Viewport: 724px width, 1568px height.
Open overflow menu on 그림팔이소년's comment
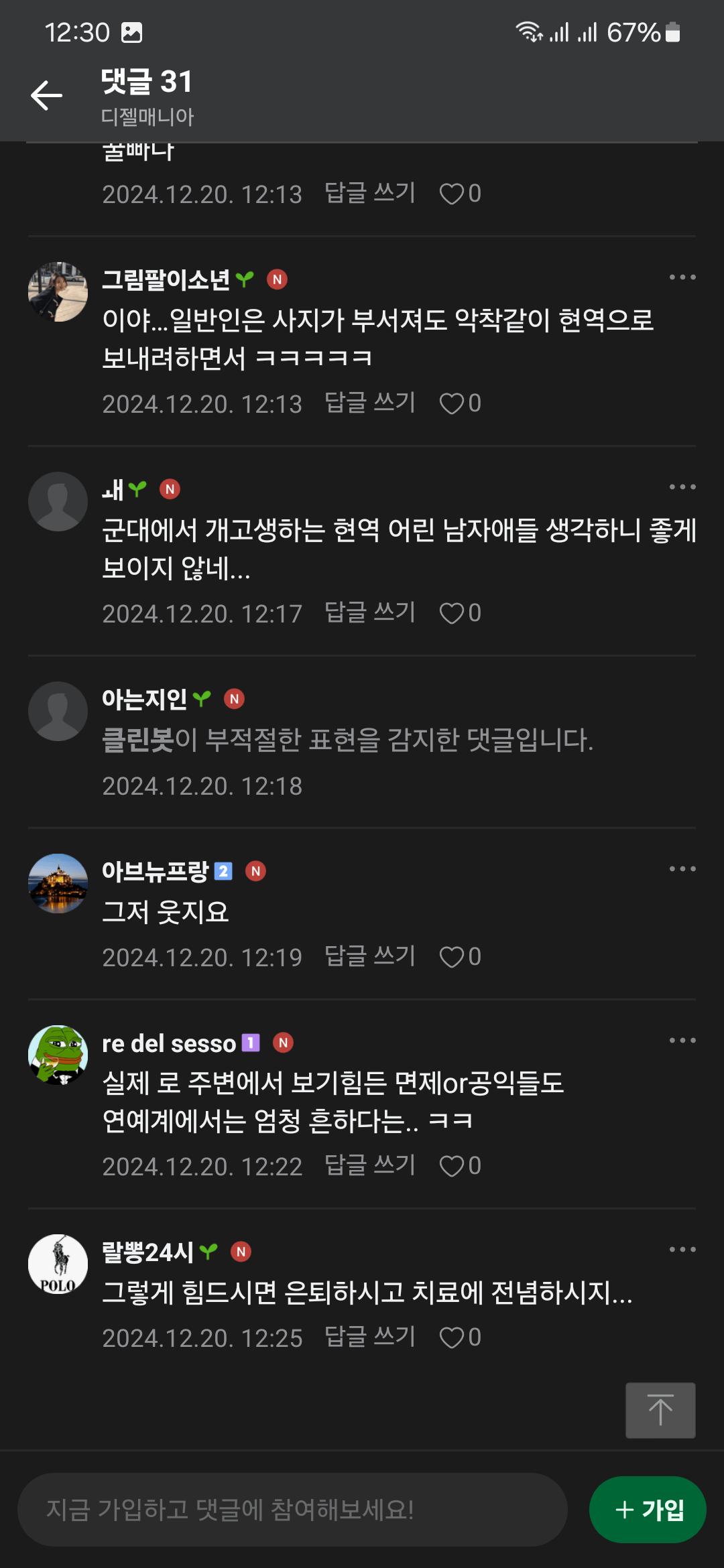pyautogui.click(x=682, y=277)
